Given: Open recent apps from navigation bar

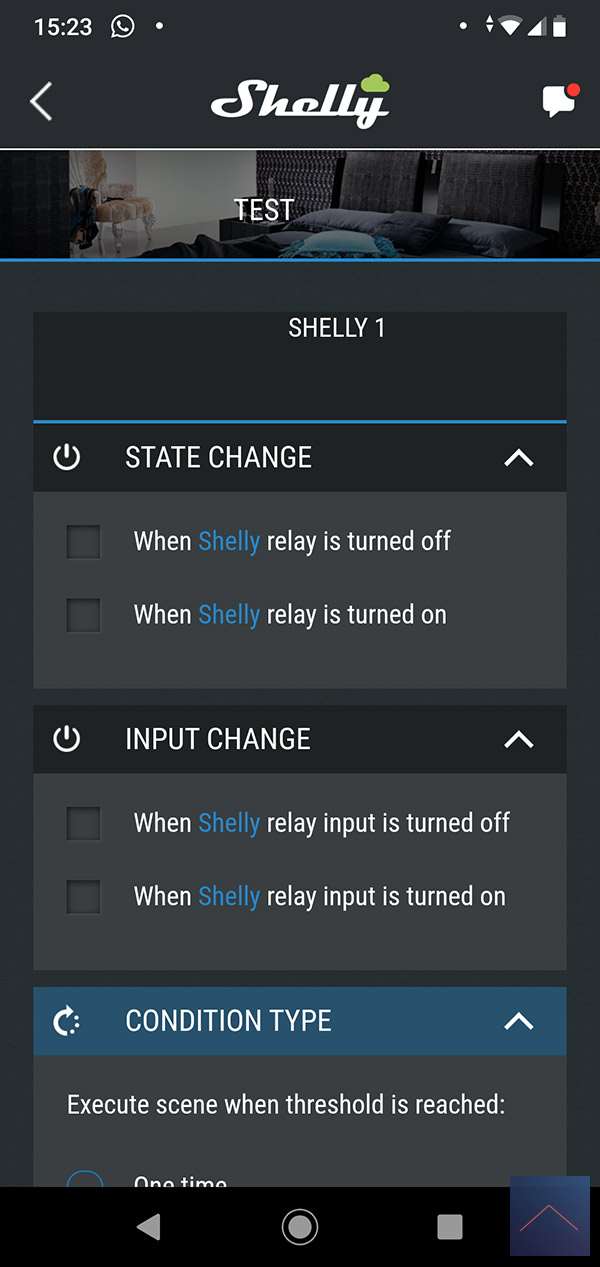Looking at the screenshot, I should [x=450, y=1227].
